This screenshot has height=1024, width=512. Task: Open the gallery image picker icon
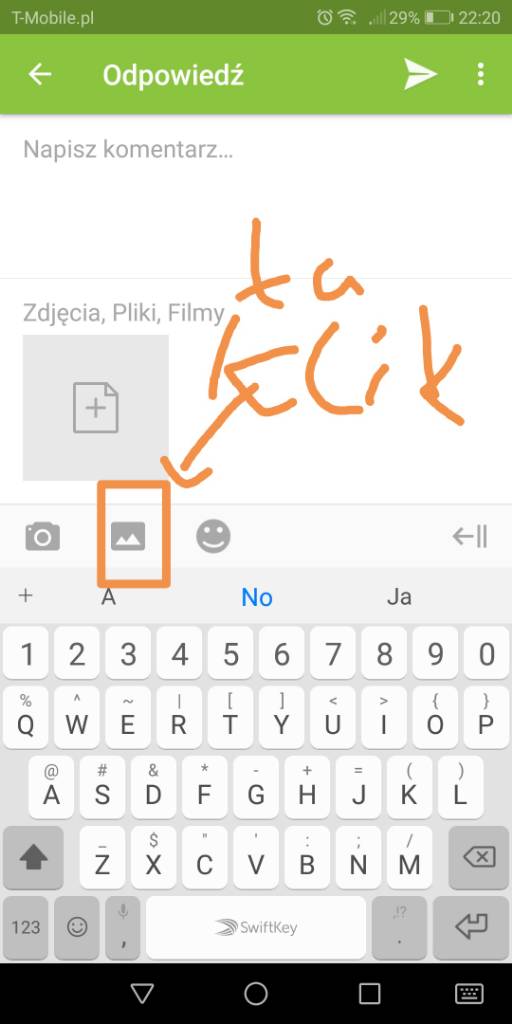127,537
